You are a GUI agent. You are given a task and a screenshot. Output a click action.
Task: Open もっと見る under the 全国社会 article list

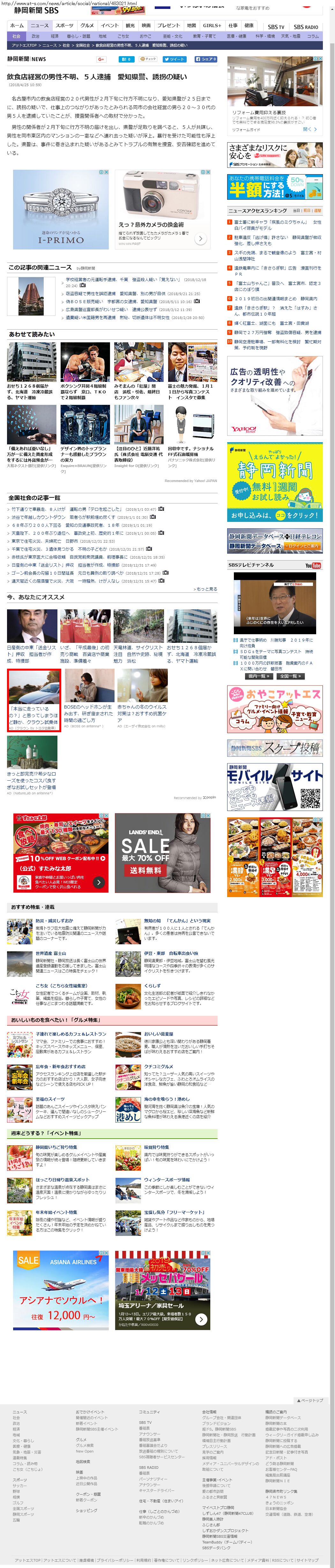click(x=205, y=589)
